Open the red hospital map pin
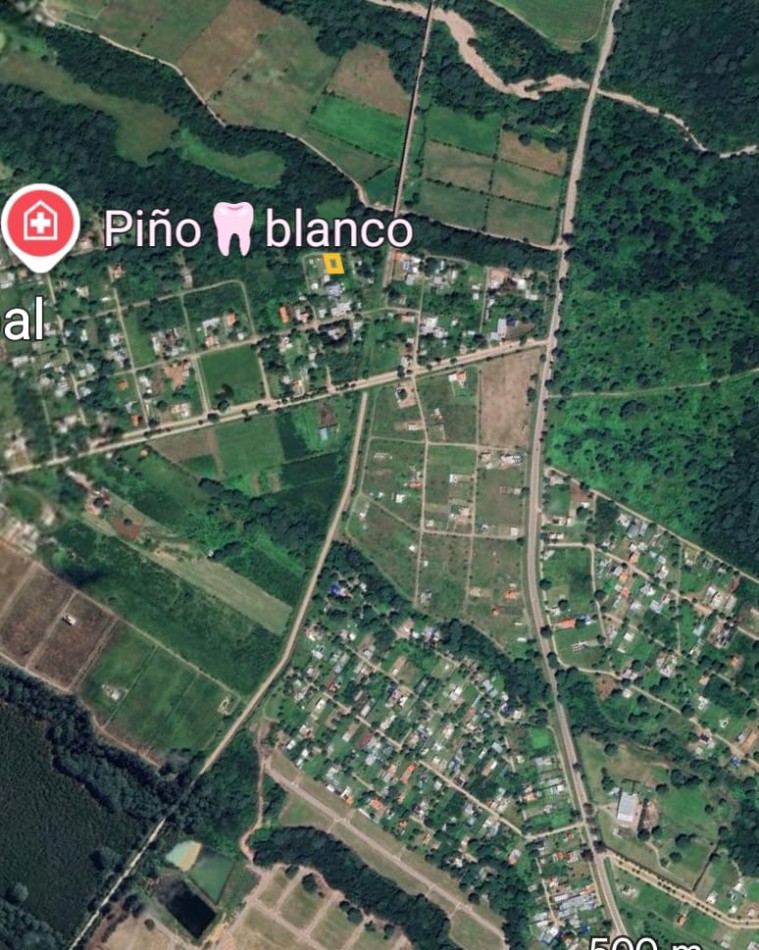759x950 pixels. 40,224
